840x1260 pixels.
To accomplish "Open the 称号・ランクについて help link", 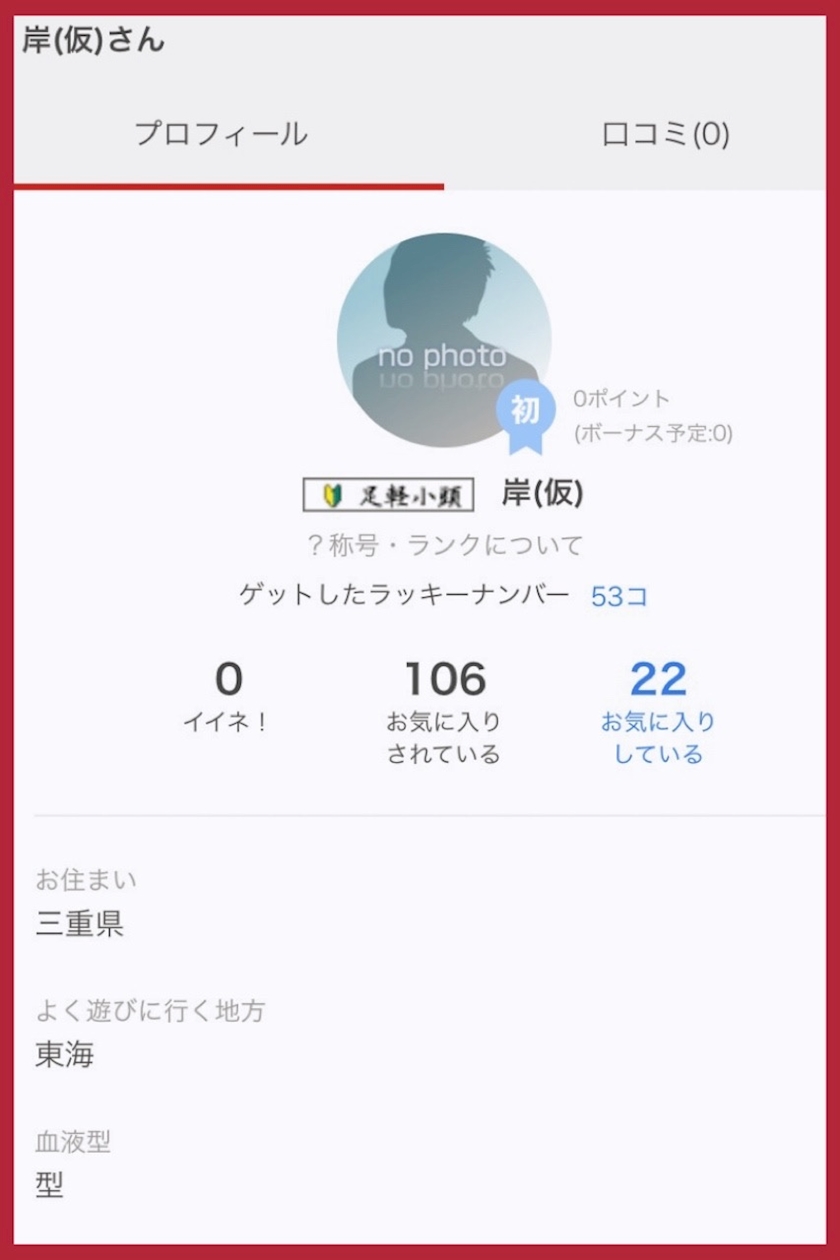I will point(445,545).
